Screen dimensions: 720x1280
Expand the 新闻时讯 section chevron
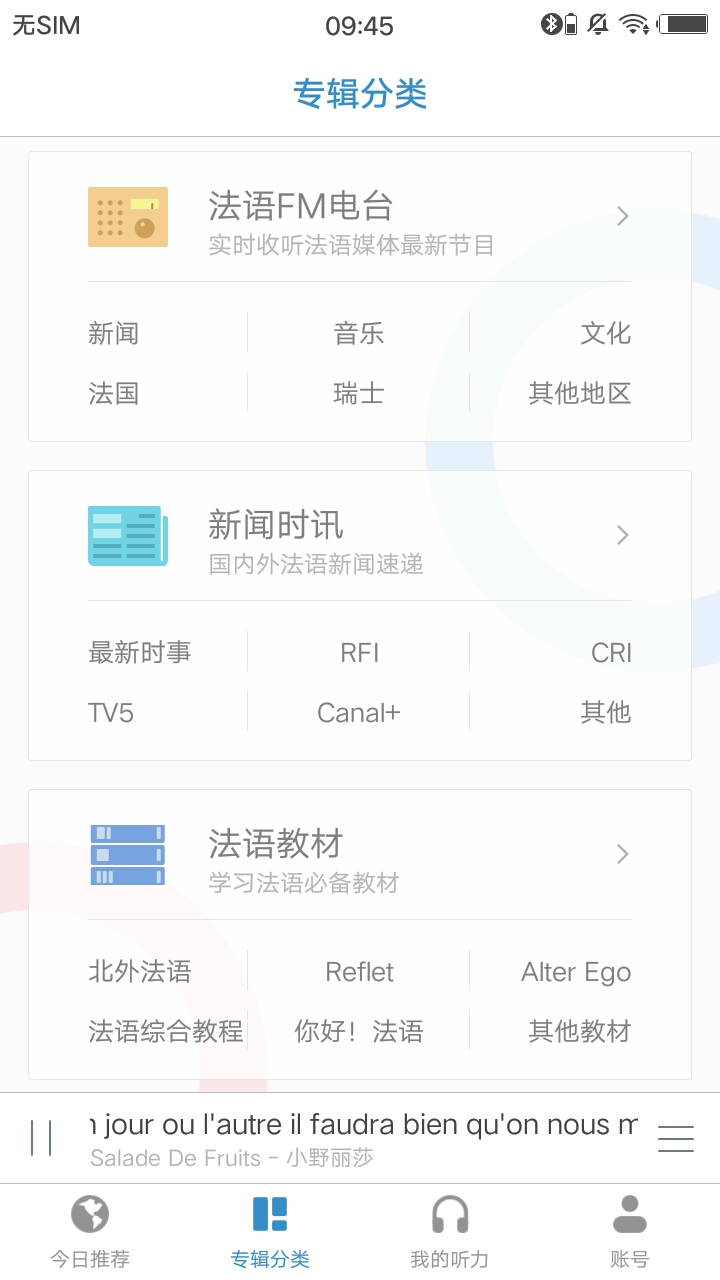[622, 535]
